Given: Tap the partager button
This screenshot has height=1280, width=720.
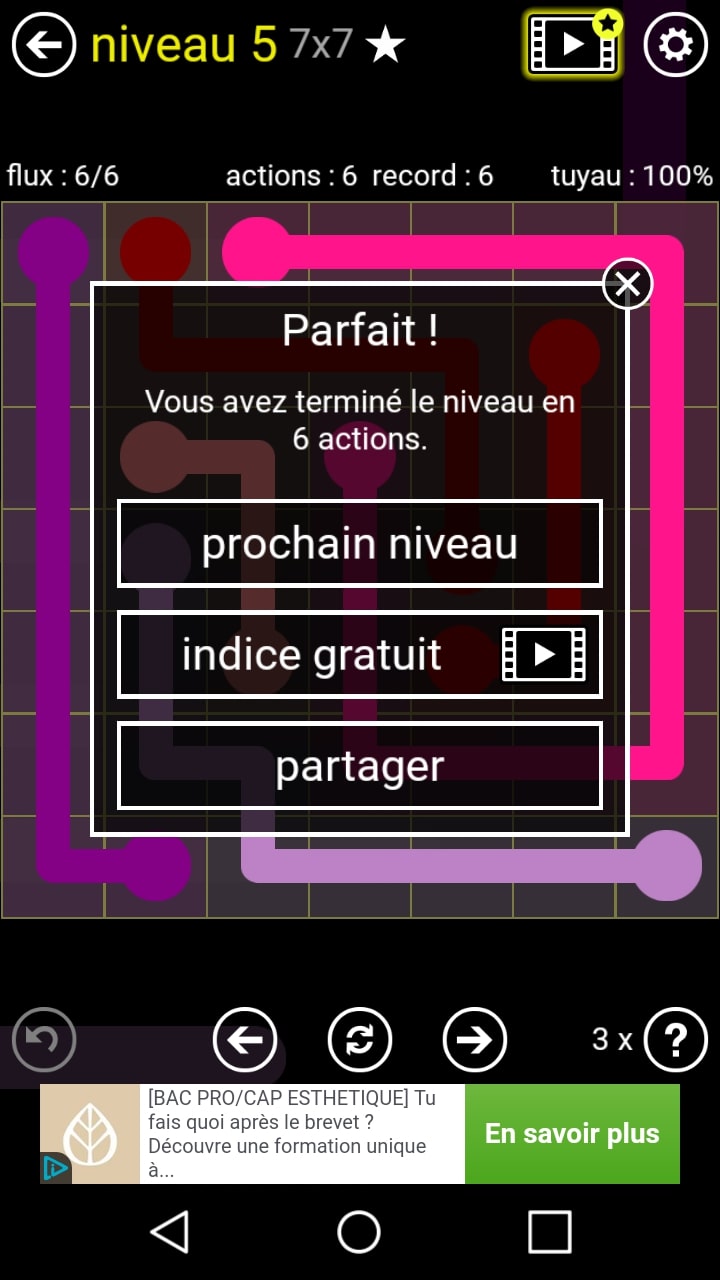Looking at the screenshot, I should [x=360, y=766].
